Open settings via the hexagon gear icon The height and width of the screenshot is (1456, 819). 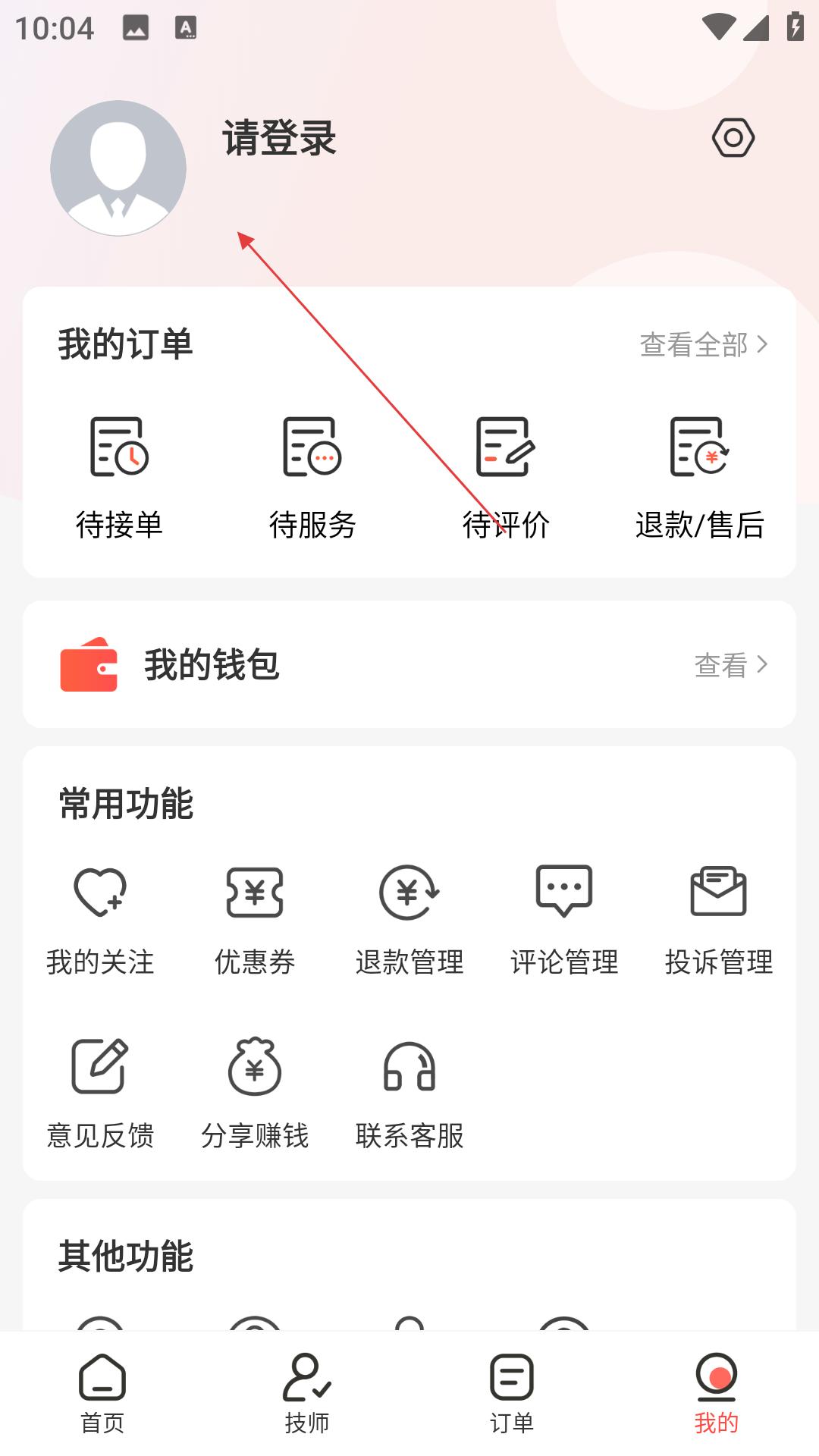tap(733, 138)
